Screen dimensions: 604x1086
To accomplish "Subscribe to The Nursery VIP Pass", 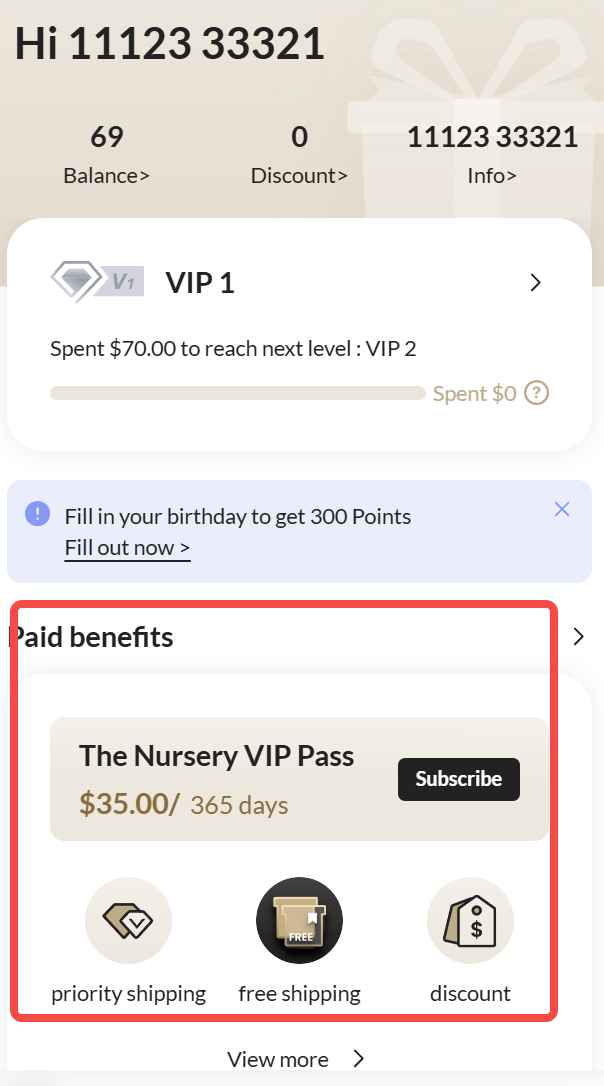I will click(x=458, y=779).
